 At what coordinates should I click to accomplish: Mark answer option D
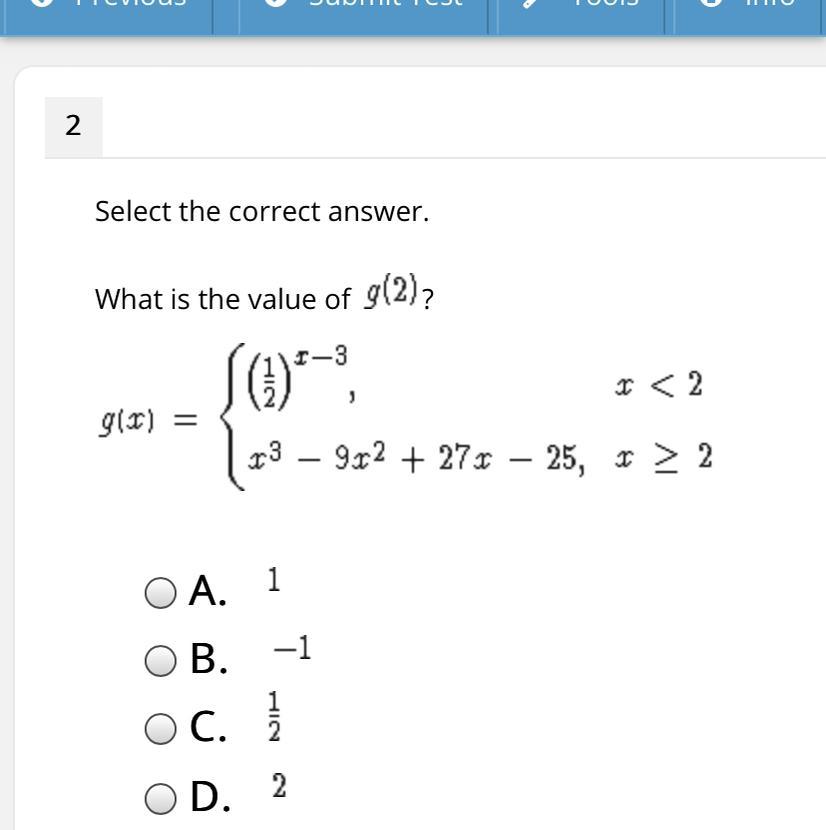pyautogui.click(x=159, y=797)
